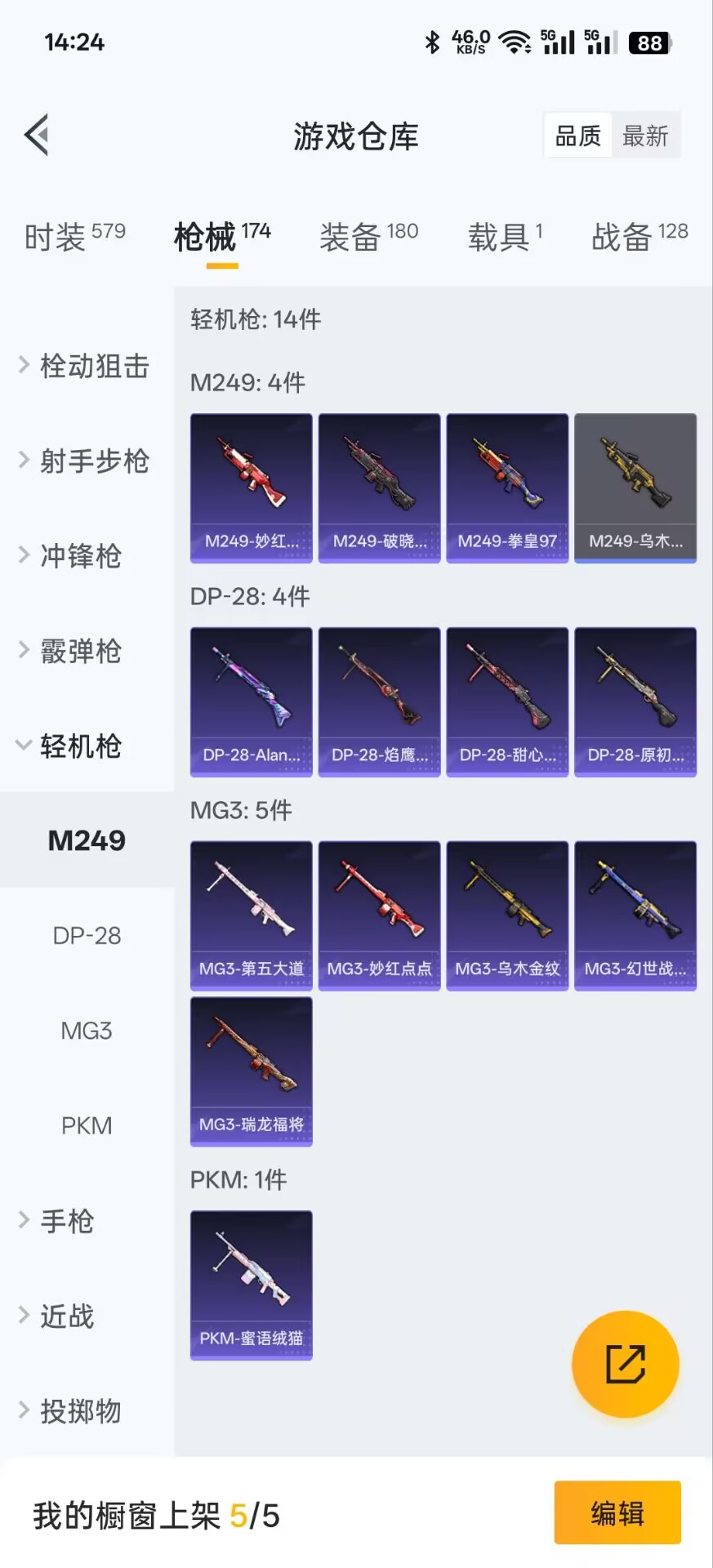
Task: Open the MG3-第五大道 skin
Action: pos(252,915)
